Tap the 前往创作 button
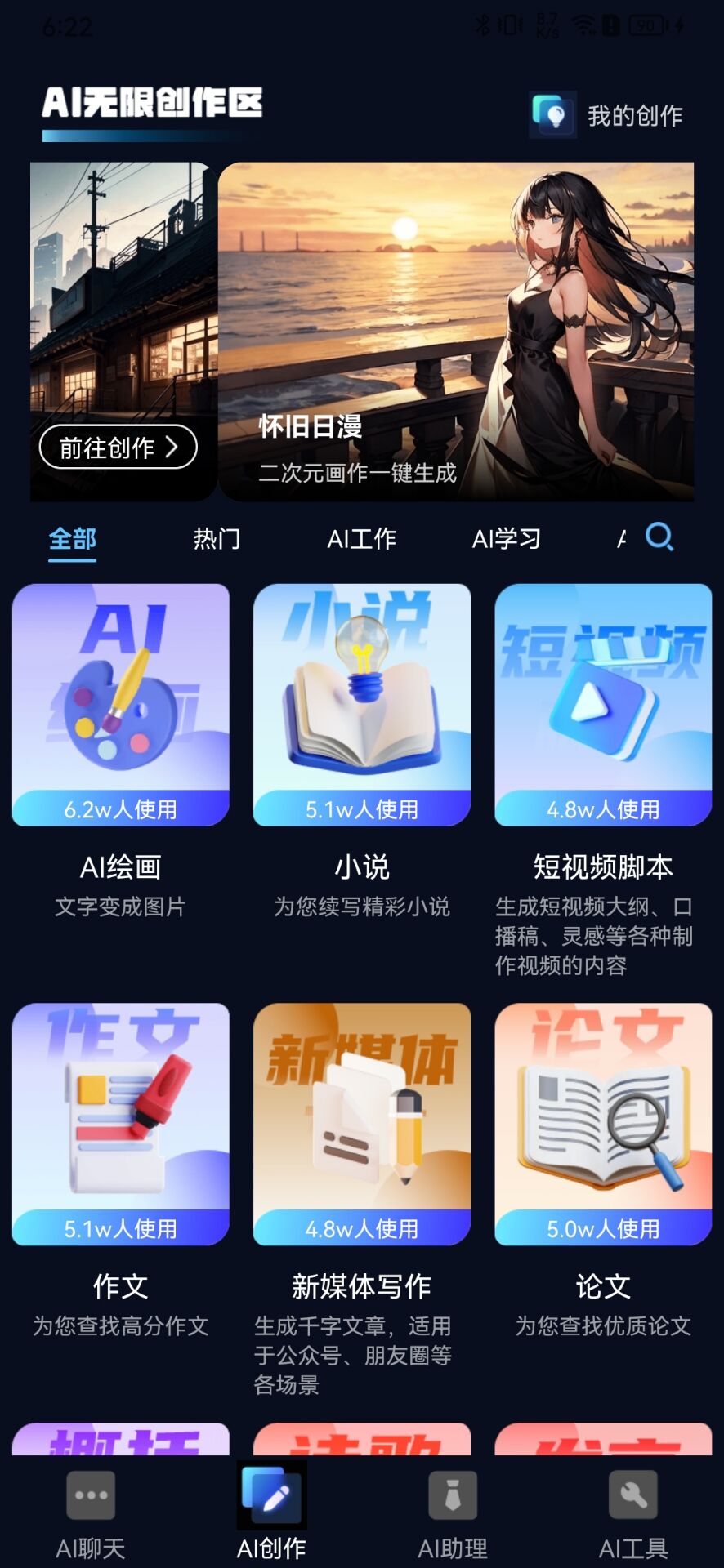 pyautogui.click(x=118, y=447)
